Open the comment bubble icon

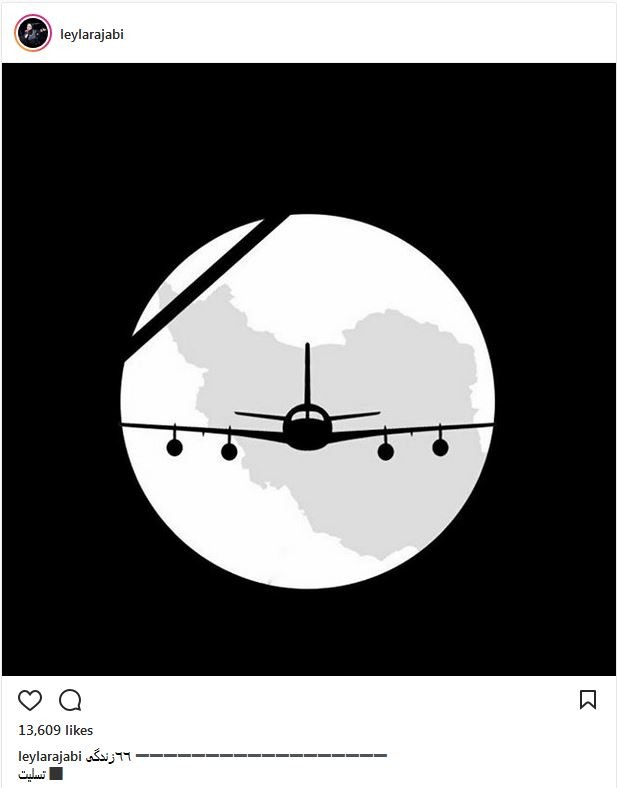[x=70, y=700]
